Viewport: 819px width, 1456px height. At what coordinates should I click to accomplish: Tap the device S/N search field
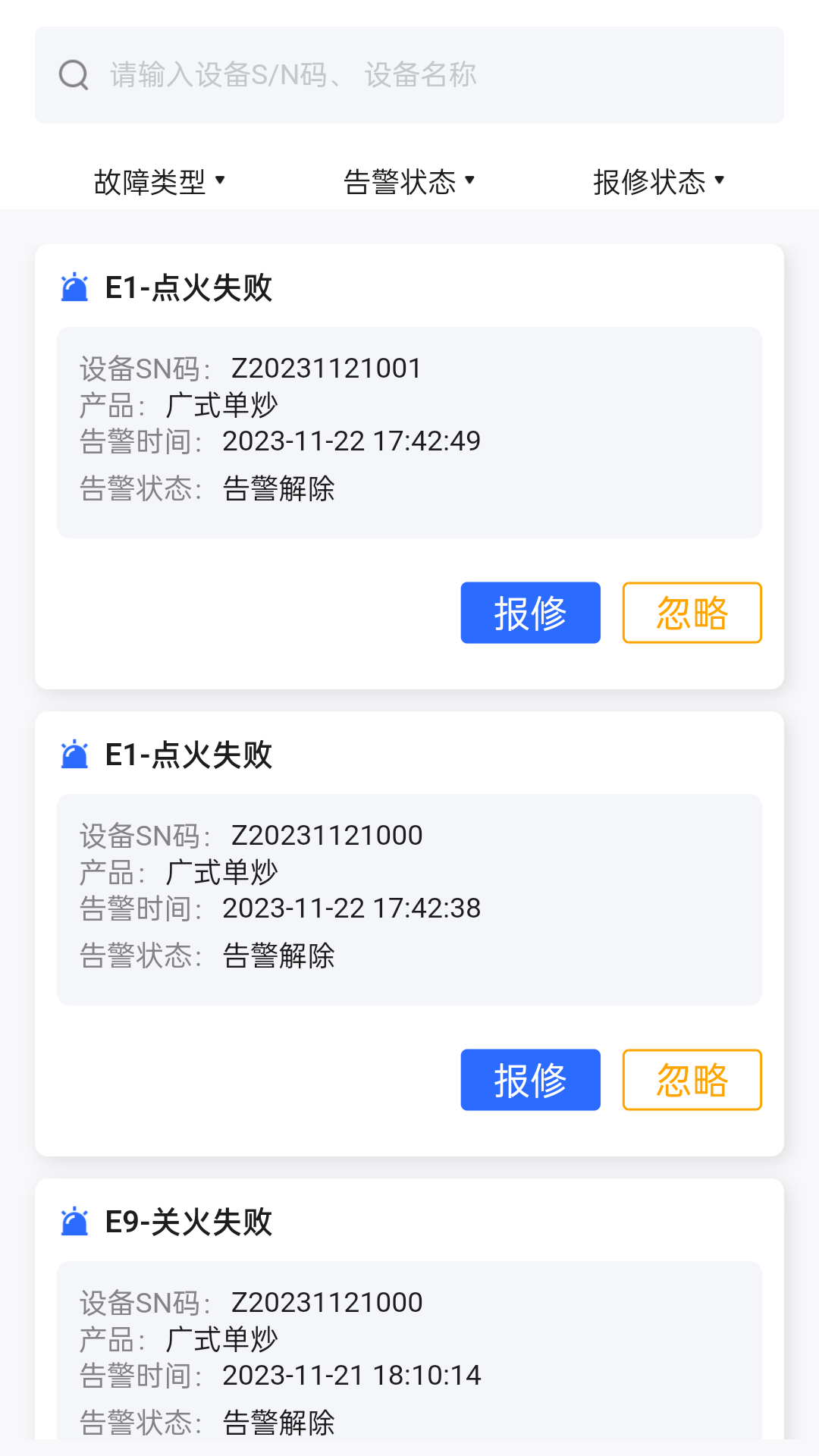409,75
